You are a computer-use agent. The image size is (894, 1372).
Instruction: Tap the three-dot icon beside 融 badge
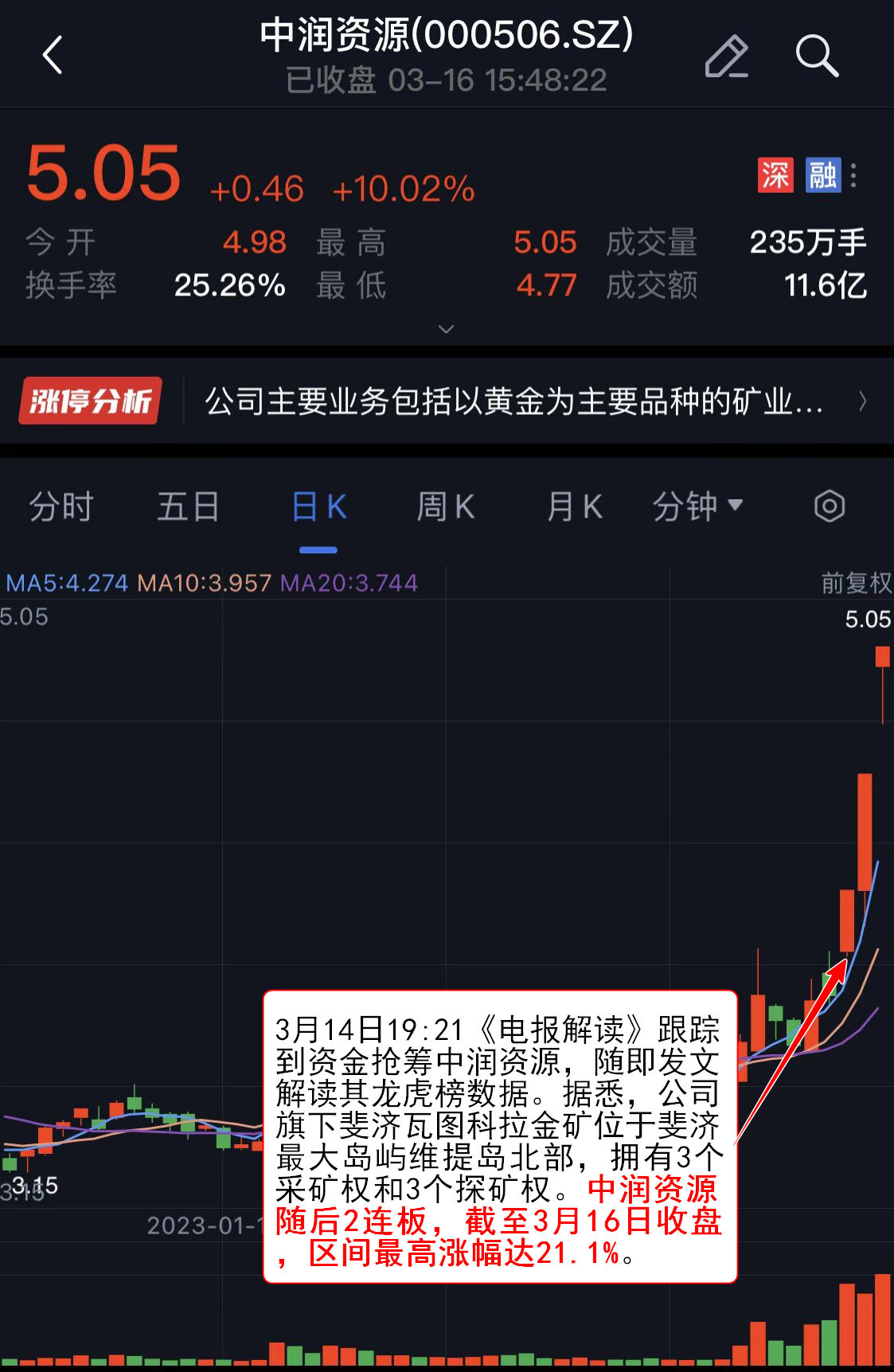[x=853, y=175]
